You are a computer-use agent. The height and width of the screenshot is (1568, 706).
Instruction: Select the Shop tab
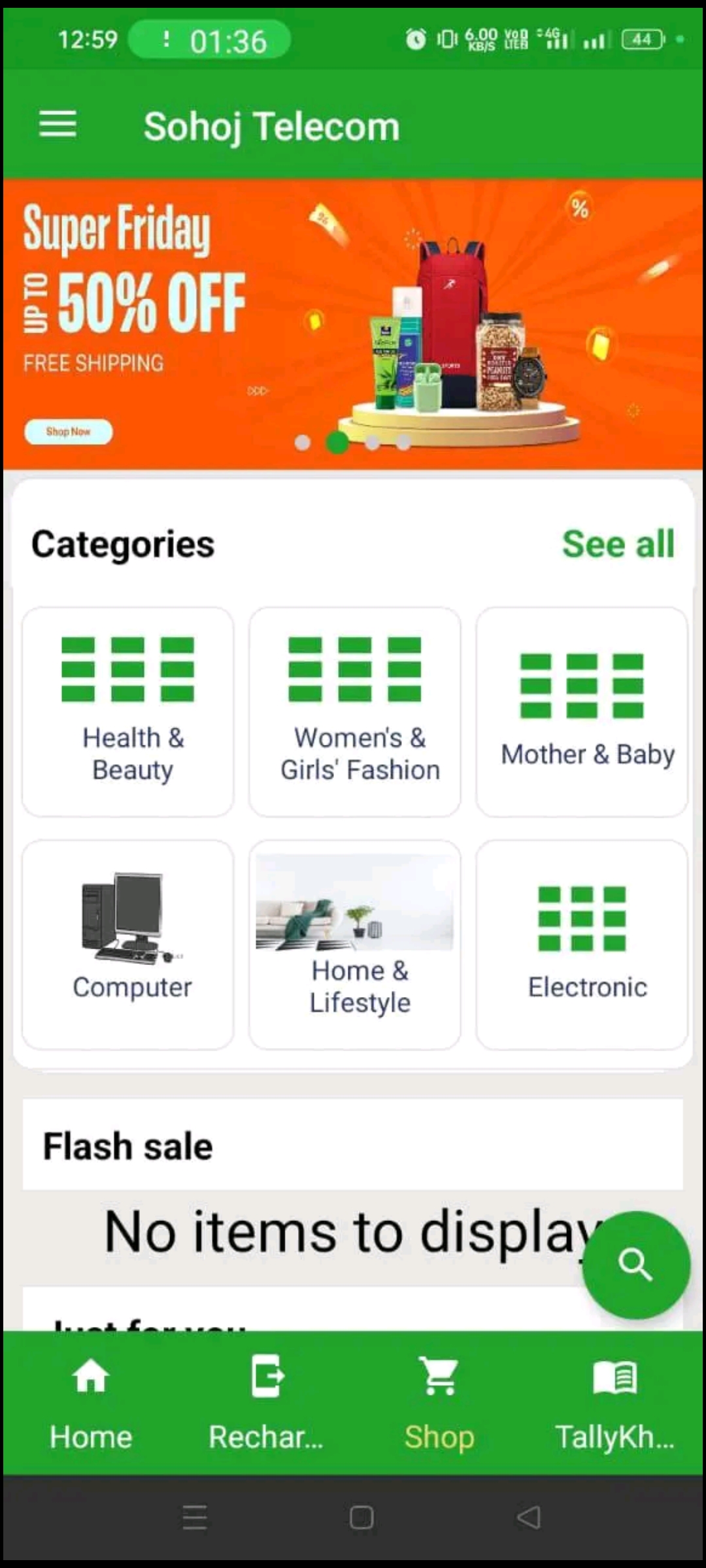pyautogui.click(x=439, y=1402)
